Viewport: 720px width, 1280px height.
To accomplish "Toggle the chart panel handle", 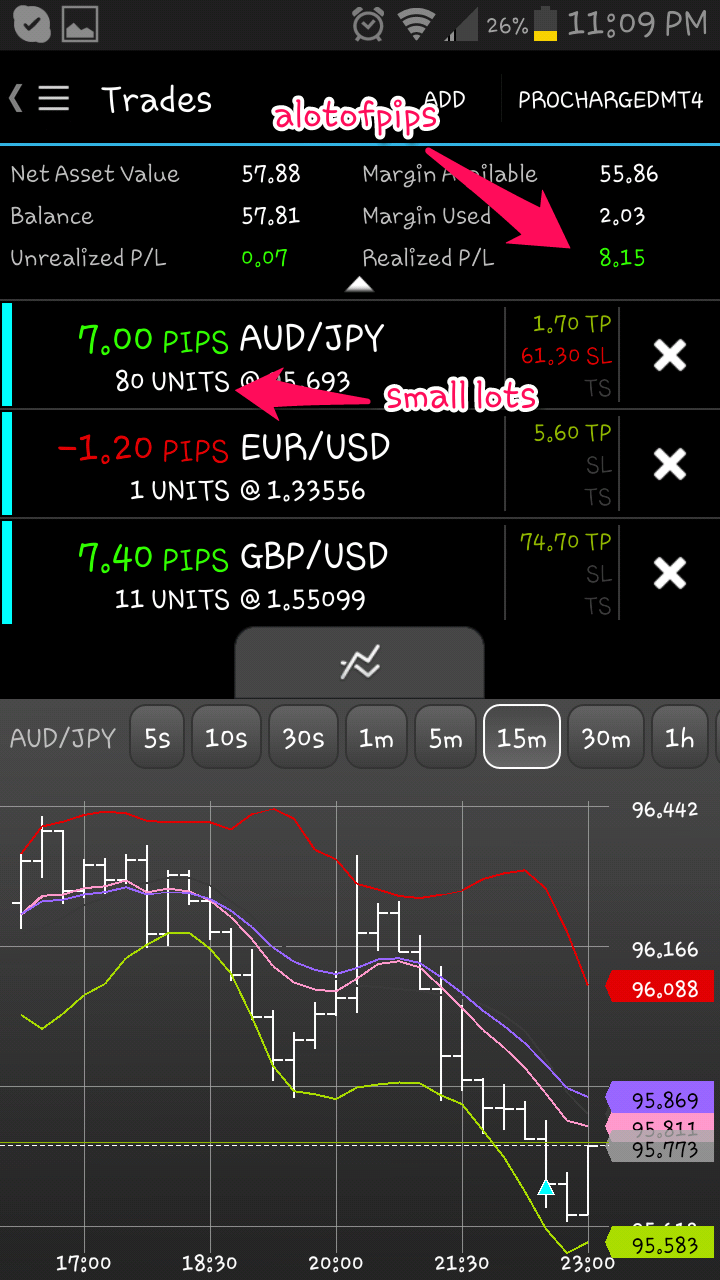I will (359, 662).
